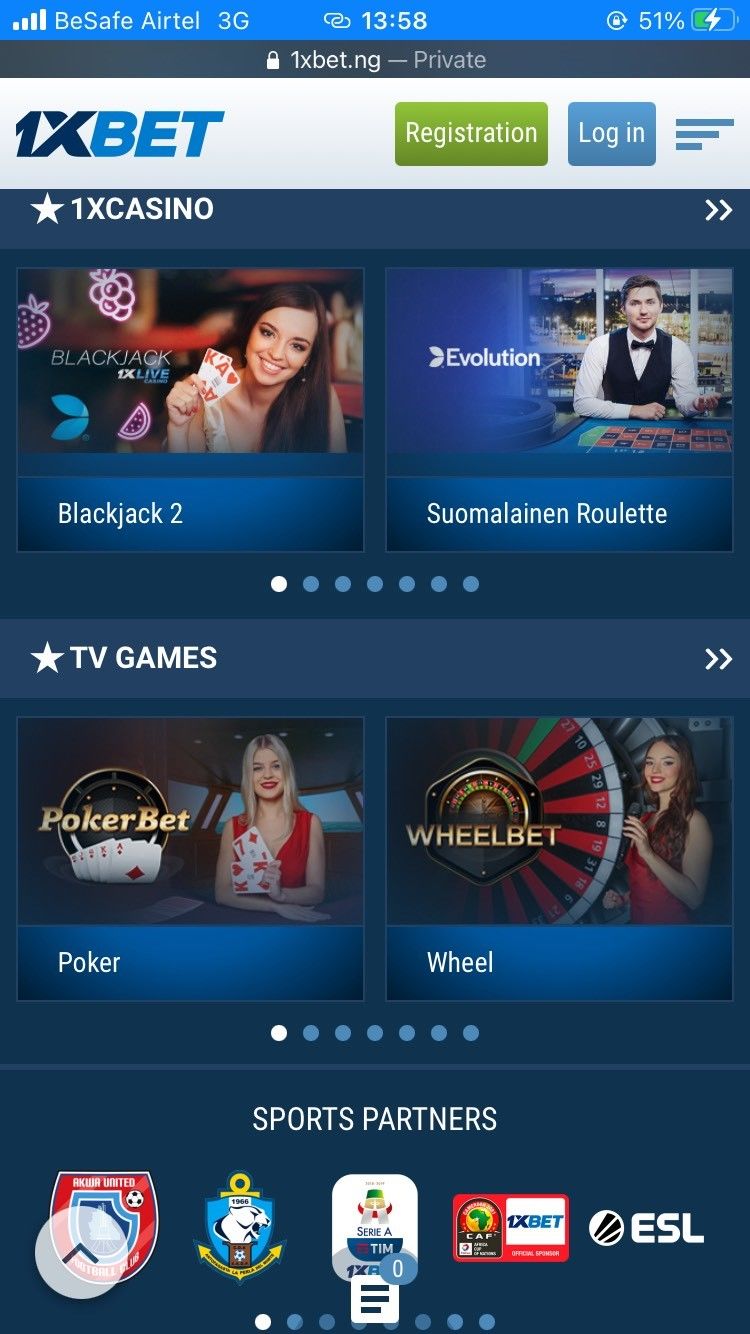Open the Suomalainen Roulette game
The image size is (750, 1334).
(x=559, y=363)
